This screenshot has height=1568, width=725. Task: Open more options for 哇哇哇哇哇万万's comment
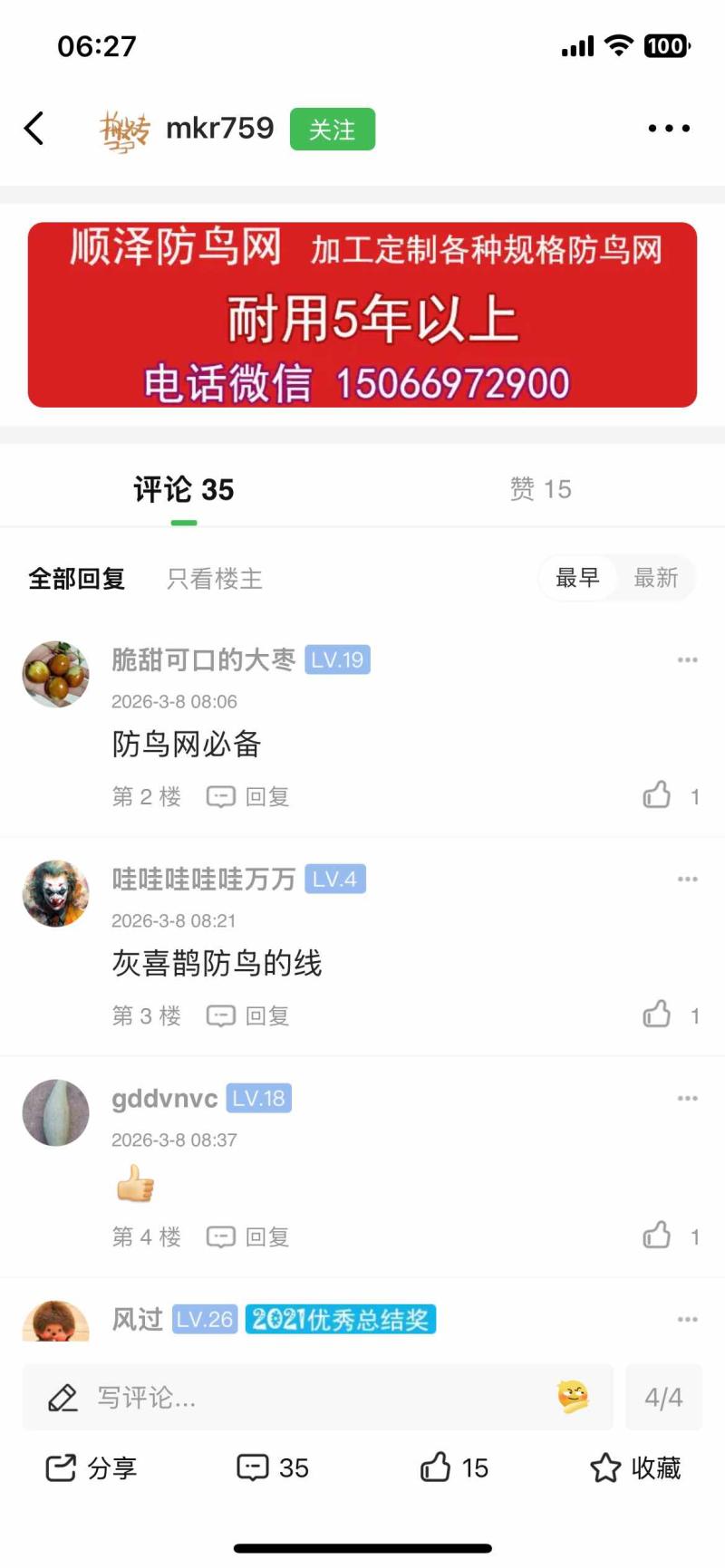(x=687, y=879)
